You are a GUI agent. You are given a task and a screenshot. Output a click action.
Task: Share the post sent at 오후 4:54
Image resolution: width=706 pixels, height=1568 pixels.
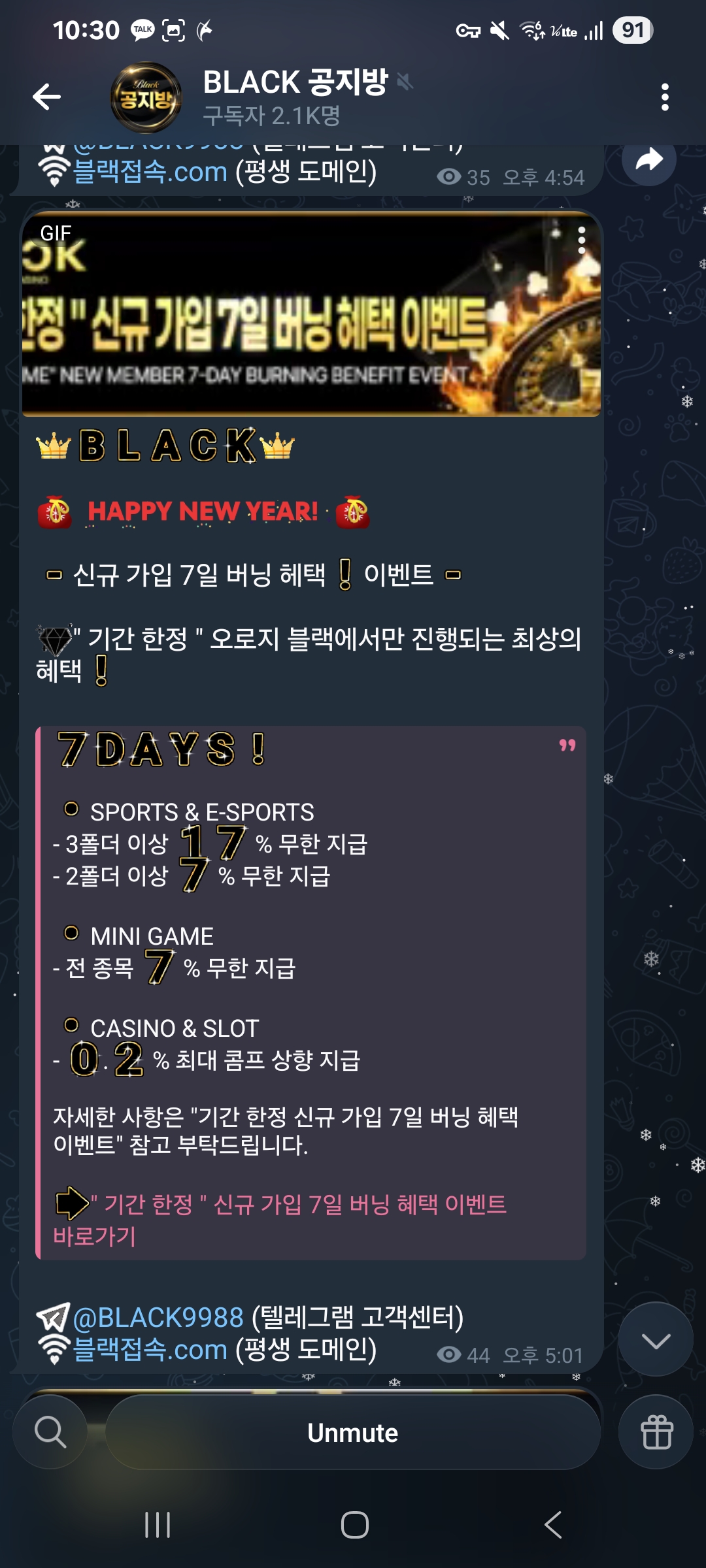[x=648, y=159]
